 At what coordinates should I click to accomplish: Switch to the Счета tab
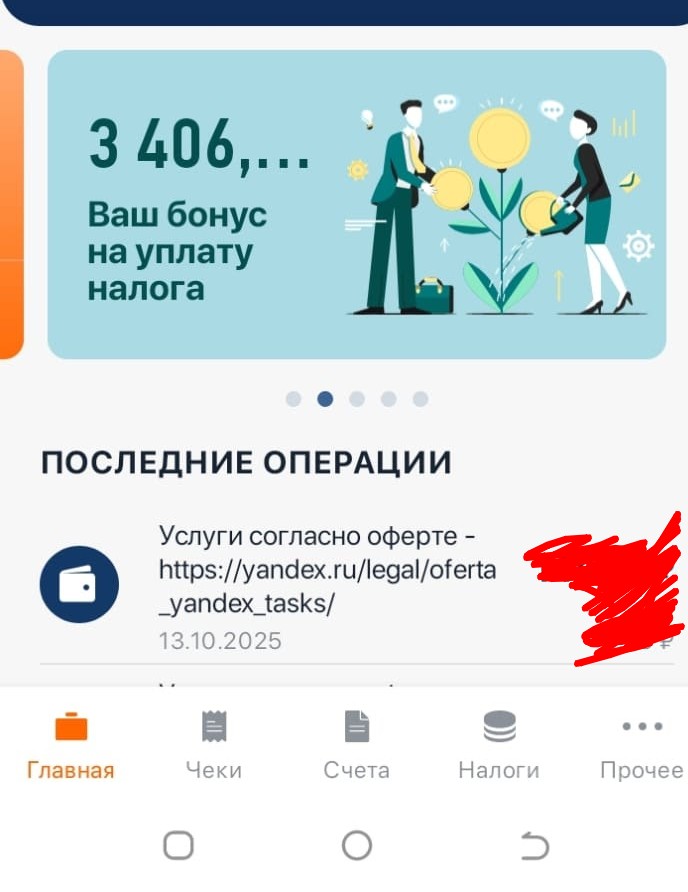[x=356, y=745]
